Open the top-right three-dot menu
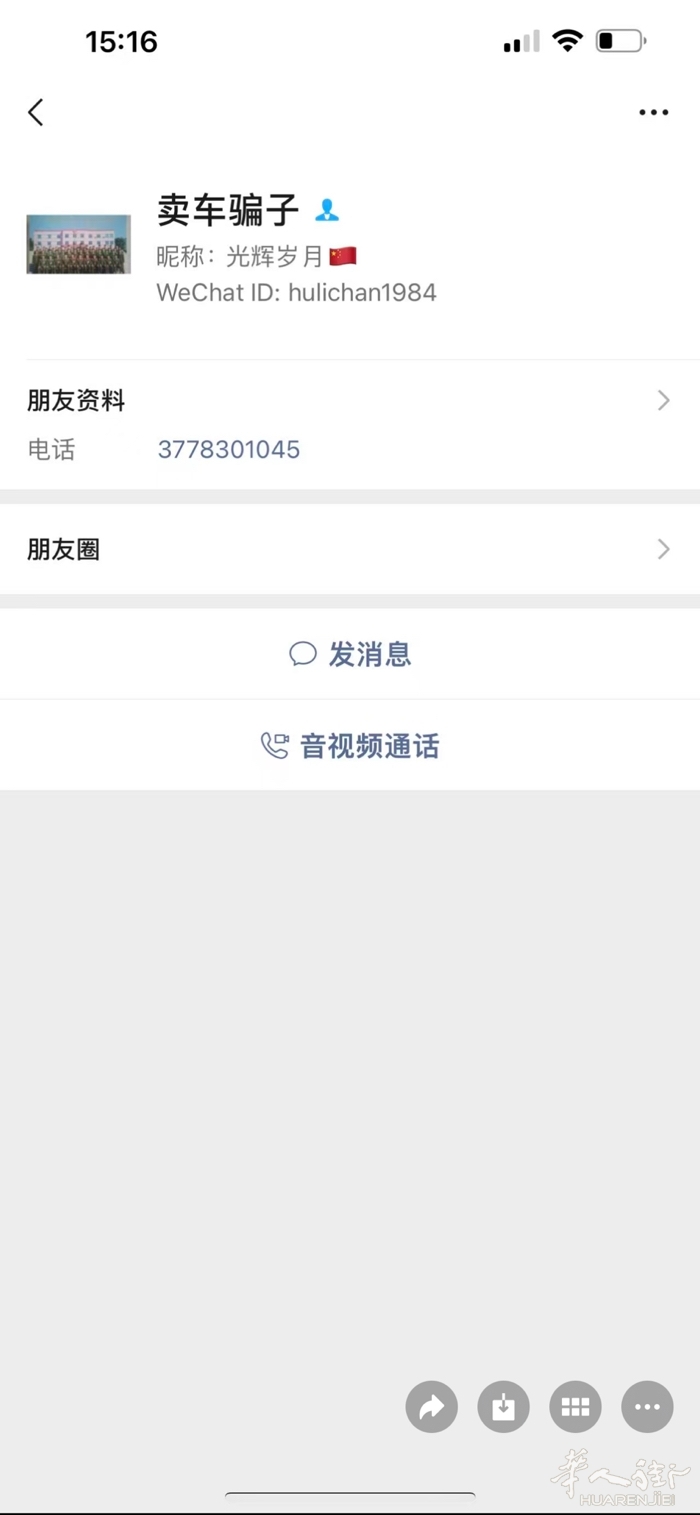This screenshot has height=1515, width=700. click(x=653, y=112)
